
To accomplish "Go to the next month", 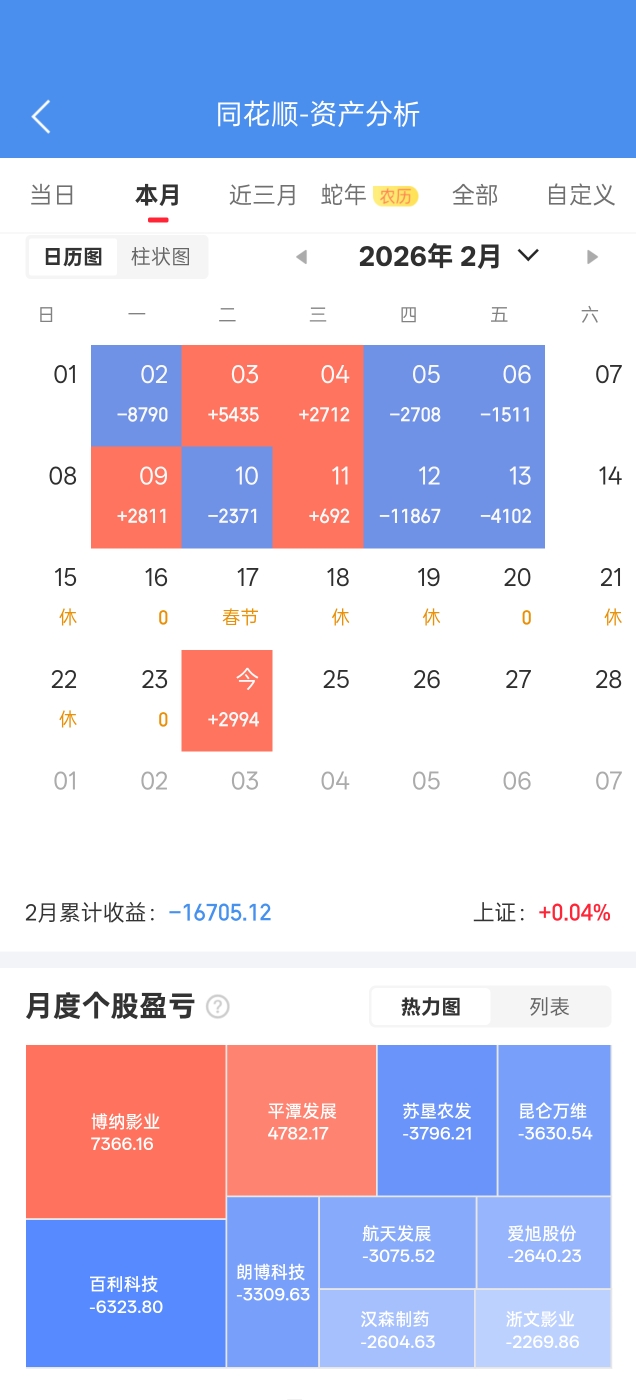I will (592, 257).
